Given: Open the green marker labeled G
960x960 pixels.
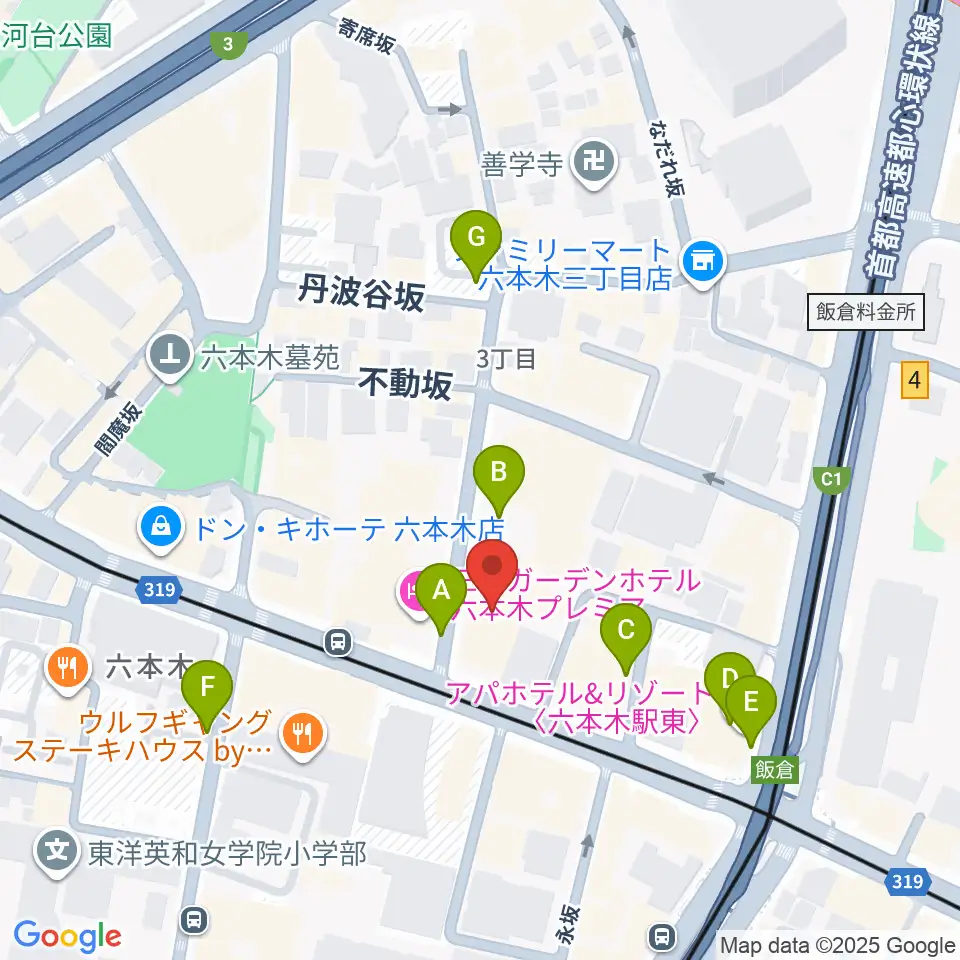Looking at the screenshot, I should pyautogui.click(x=476, y=244).
